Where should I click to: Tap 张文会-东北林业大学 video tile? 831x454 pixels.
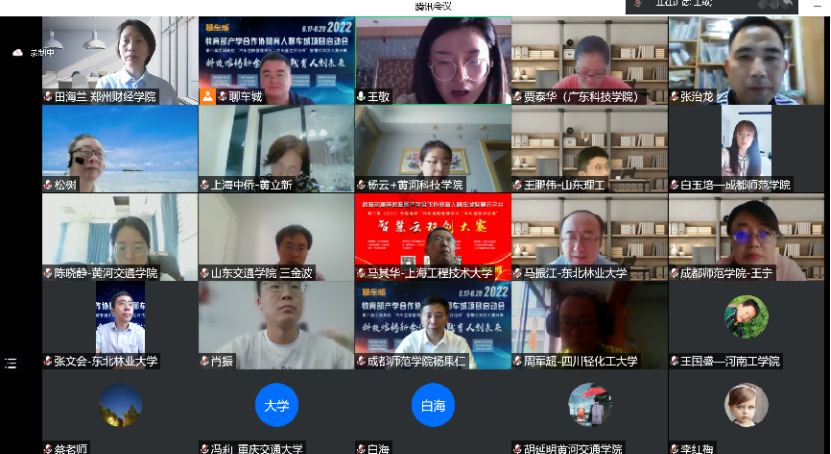tap(119, 323)
